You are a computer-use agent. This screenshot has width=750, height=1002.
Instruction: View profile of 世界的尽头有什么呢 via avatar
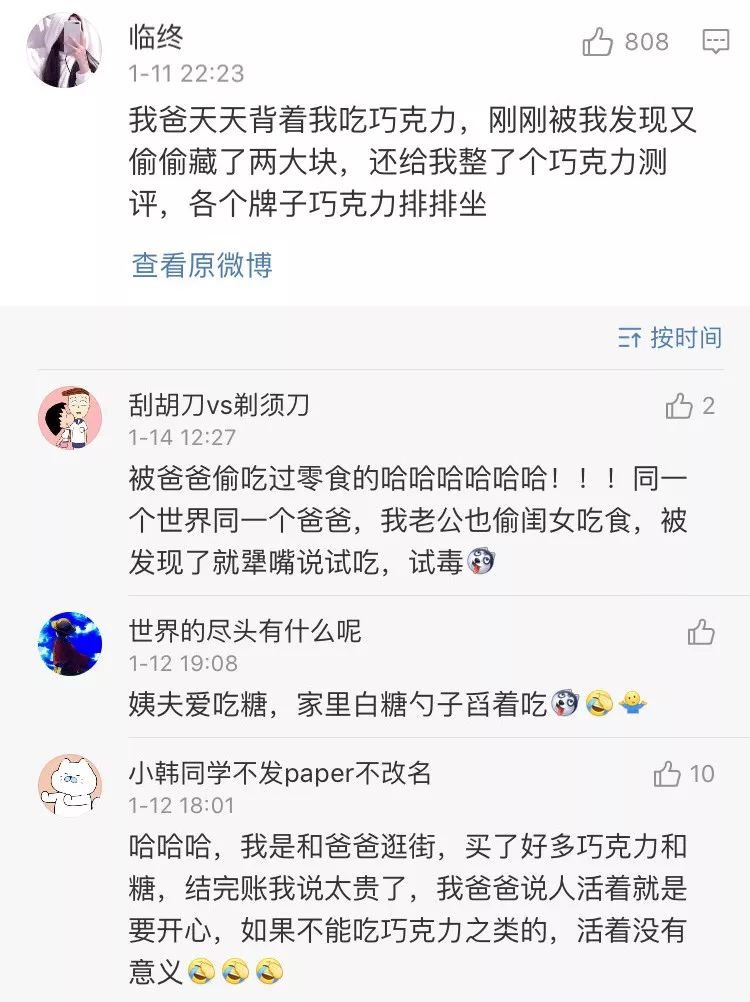70,644
